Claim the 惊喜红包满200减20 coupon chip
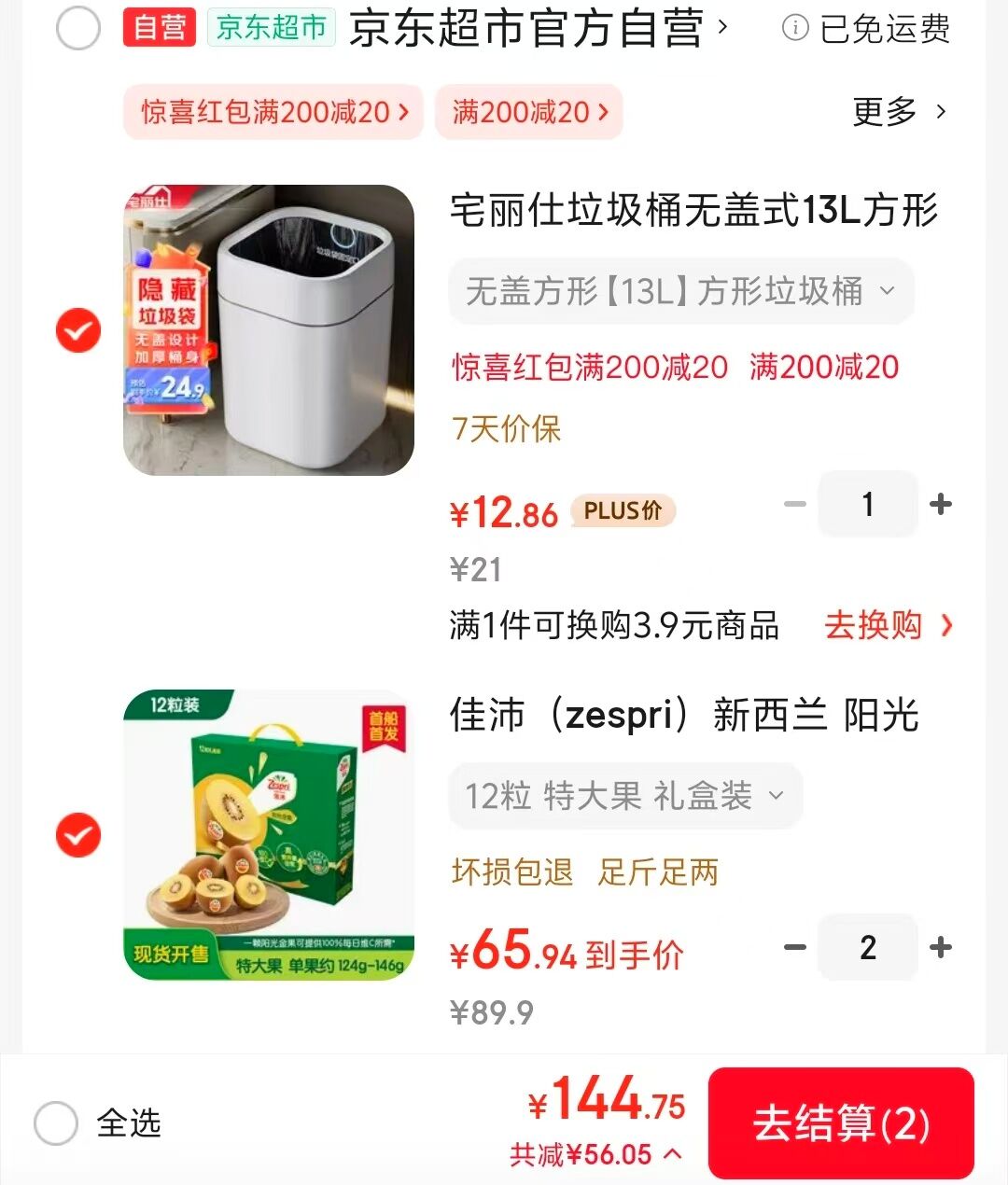 (273, 113)
